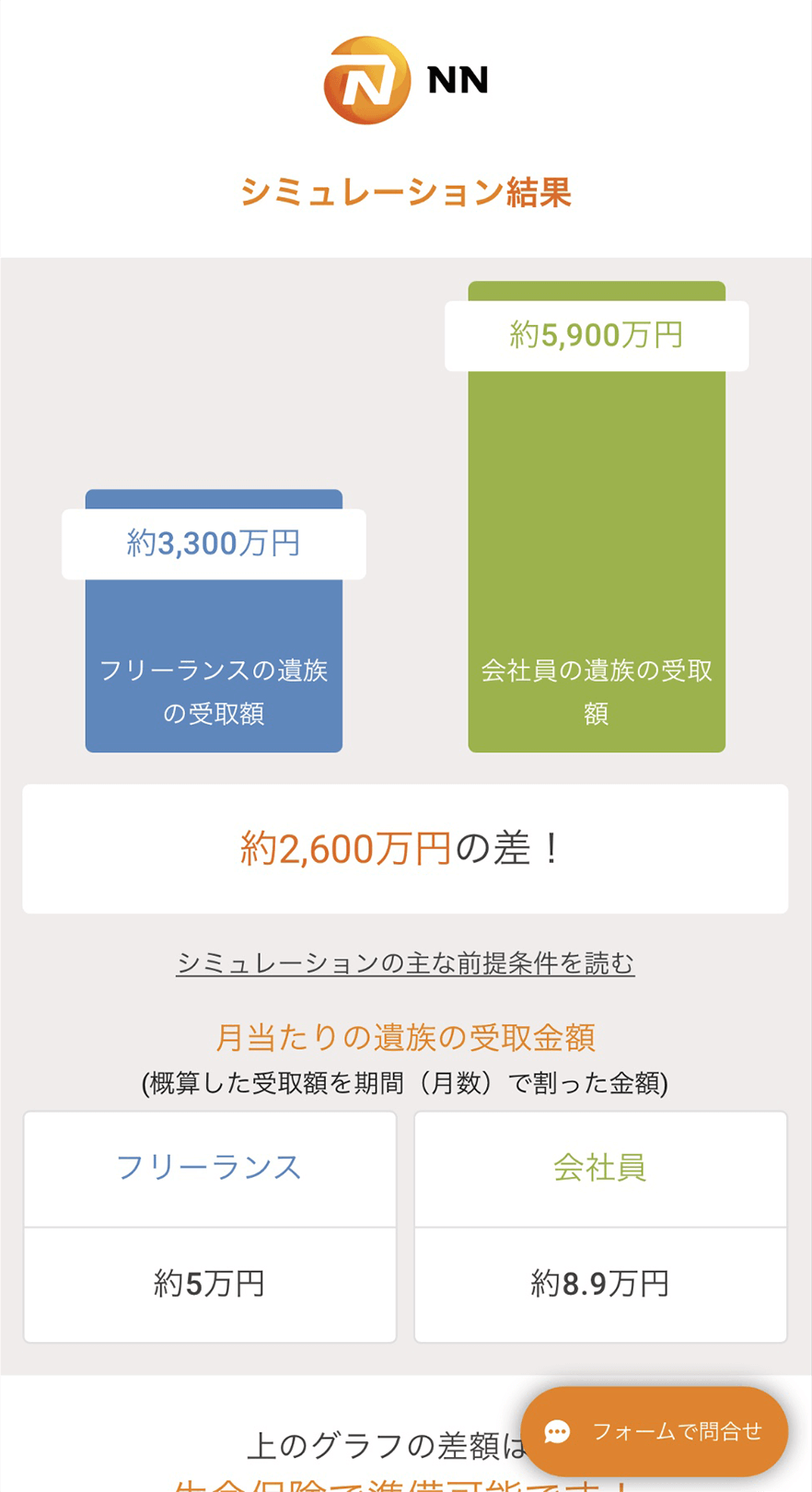Select the green company employee bar
The width and height of the screenshot is (812, 1492).
(x=597, y=507)
